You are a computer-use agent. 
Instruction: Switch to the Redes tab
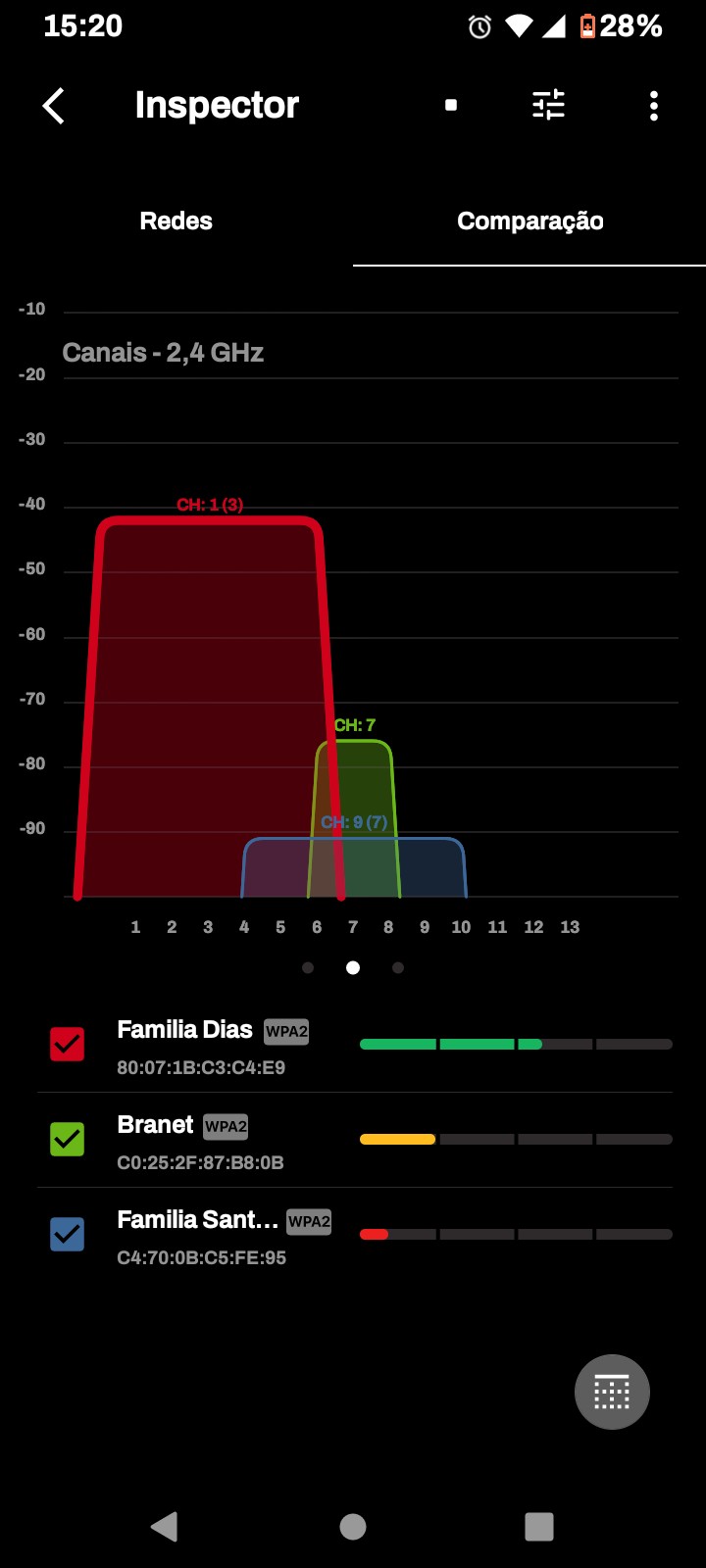[x=176, y=221]
